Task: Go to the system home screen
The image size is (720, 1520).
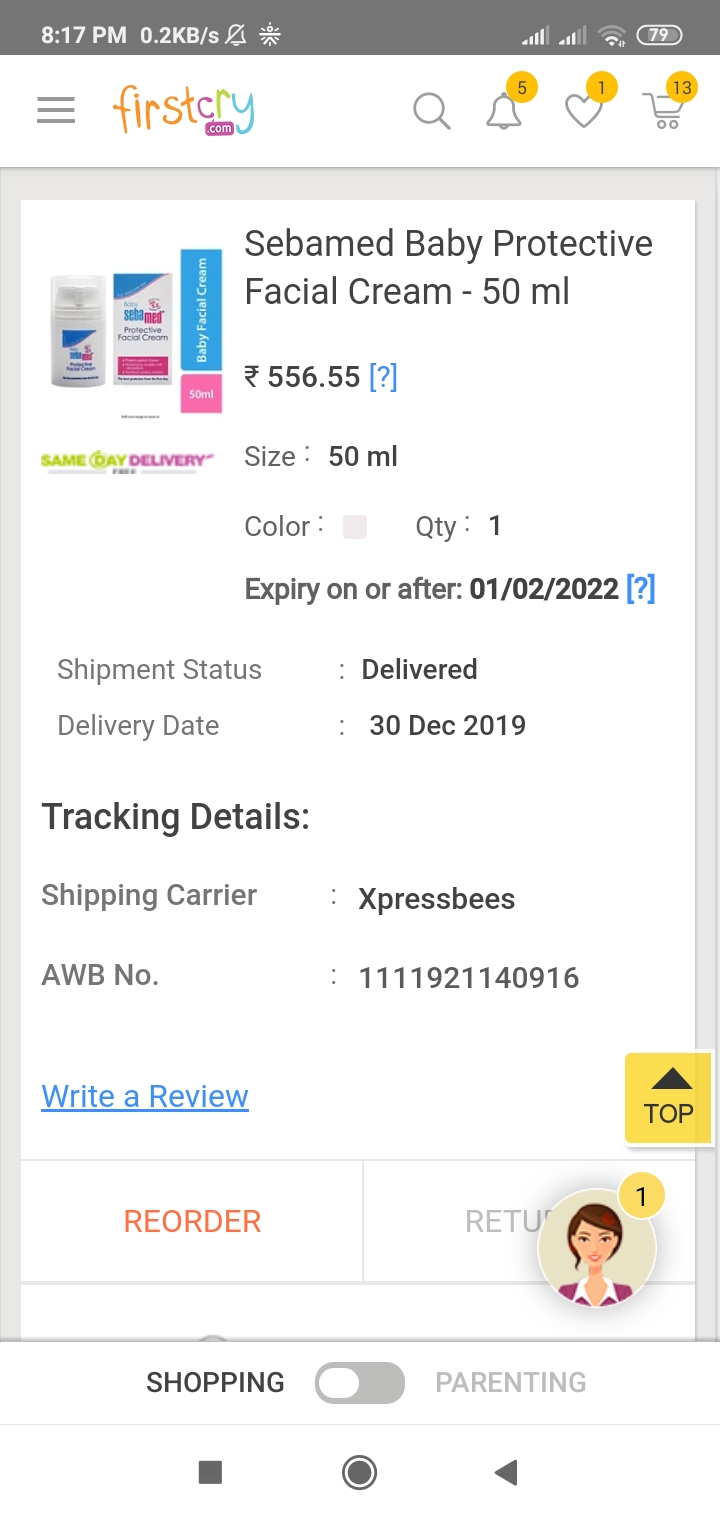Action: click(x=359, y=1472)
